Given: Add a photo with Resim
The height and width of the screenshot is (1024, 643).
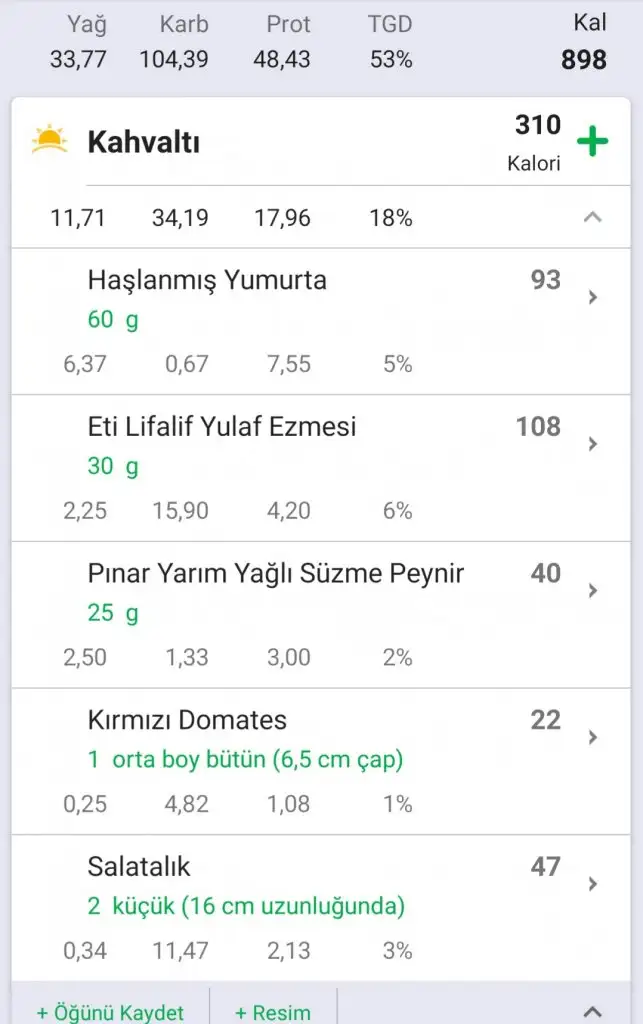Looking at the screenshot, I should [273, 1011].
